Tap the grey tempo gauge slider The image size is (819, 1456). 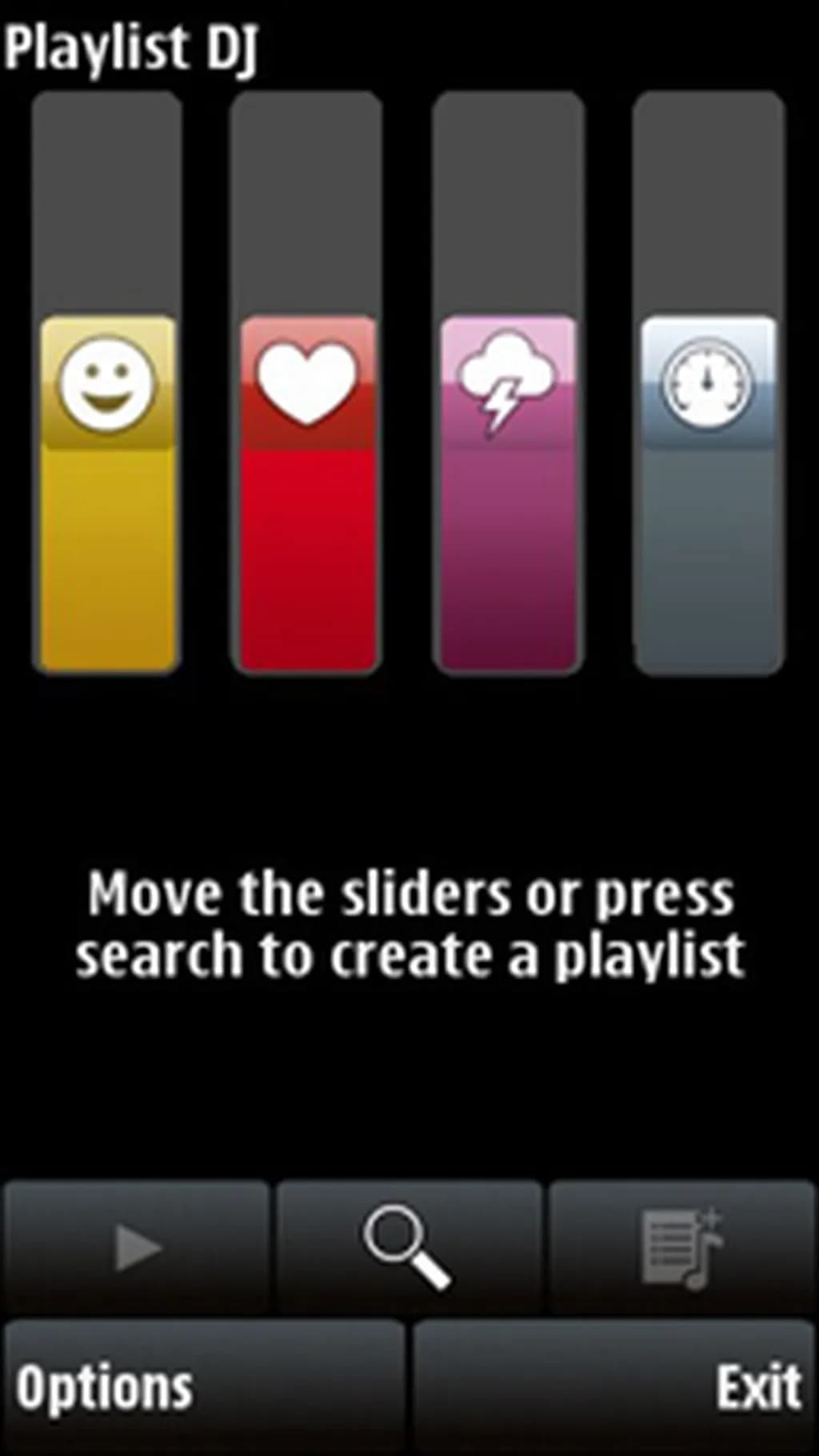[707, 382]
